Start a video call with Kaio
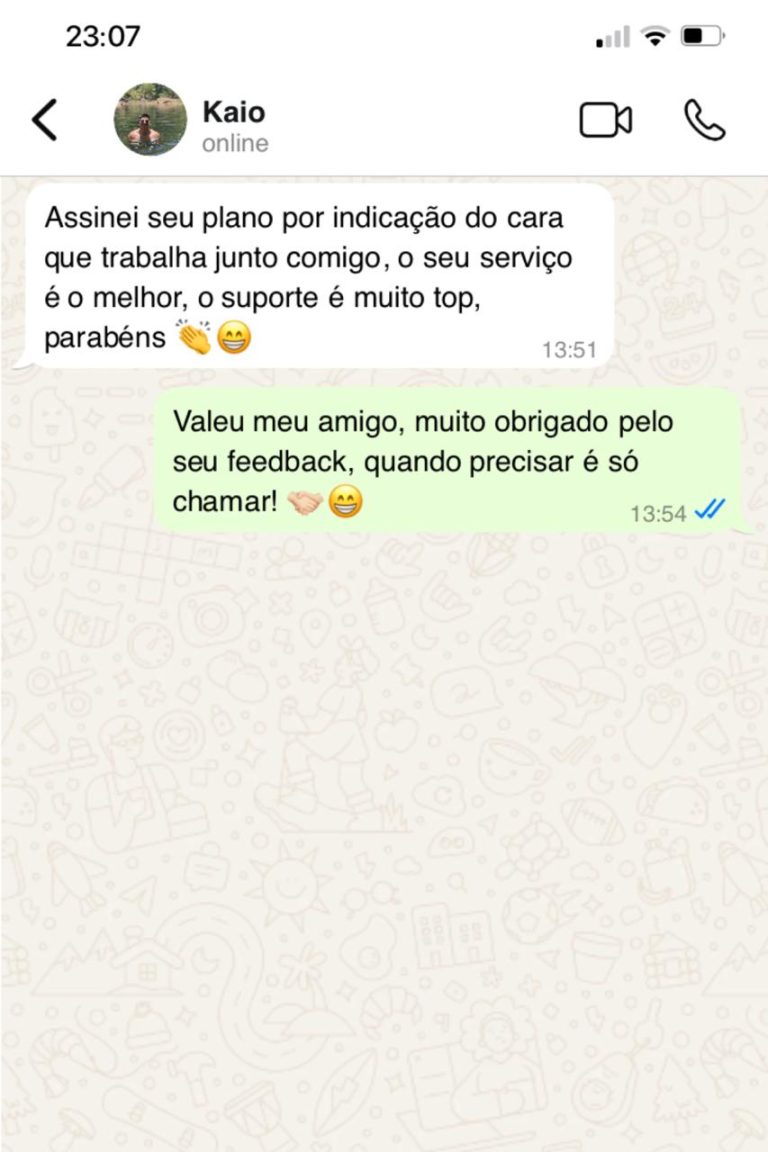Screen dimensions: 768x1152 [x=605, y=120]
